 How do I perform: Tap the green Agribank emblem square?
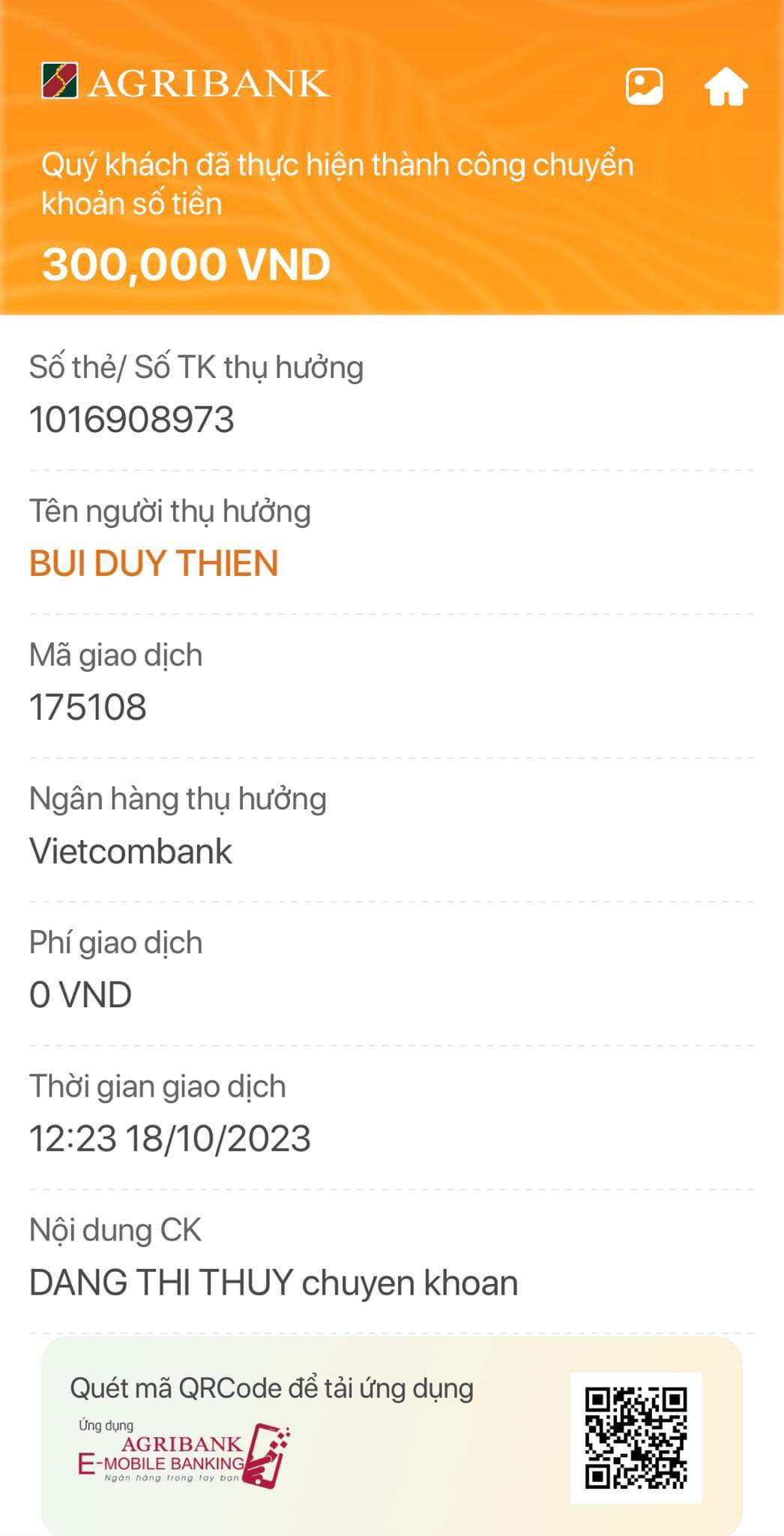click(x=60, y=79)
